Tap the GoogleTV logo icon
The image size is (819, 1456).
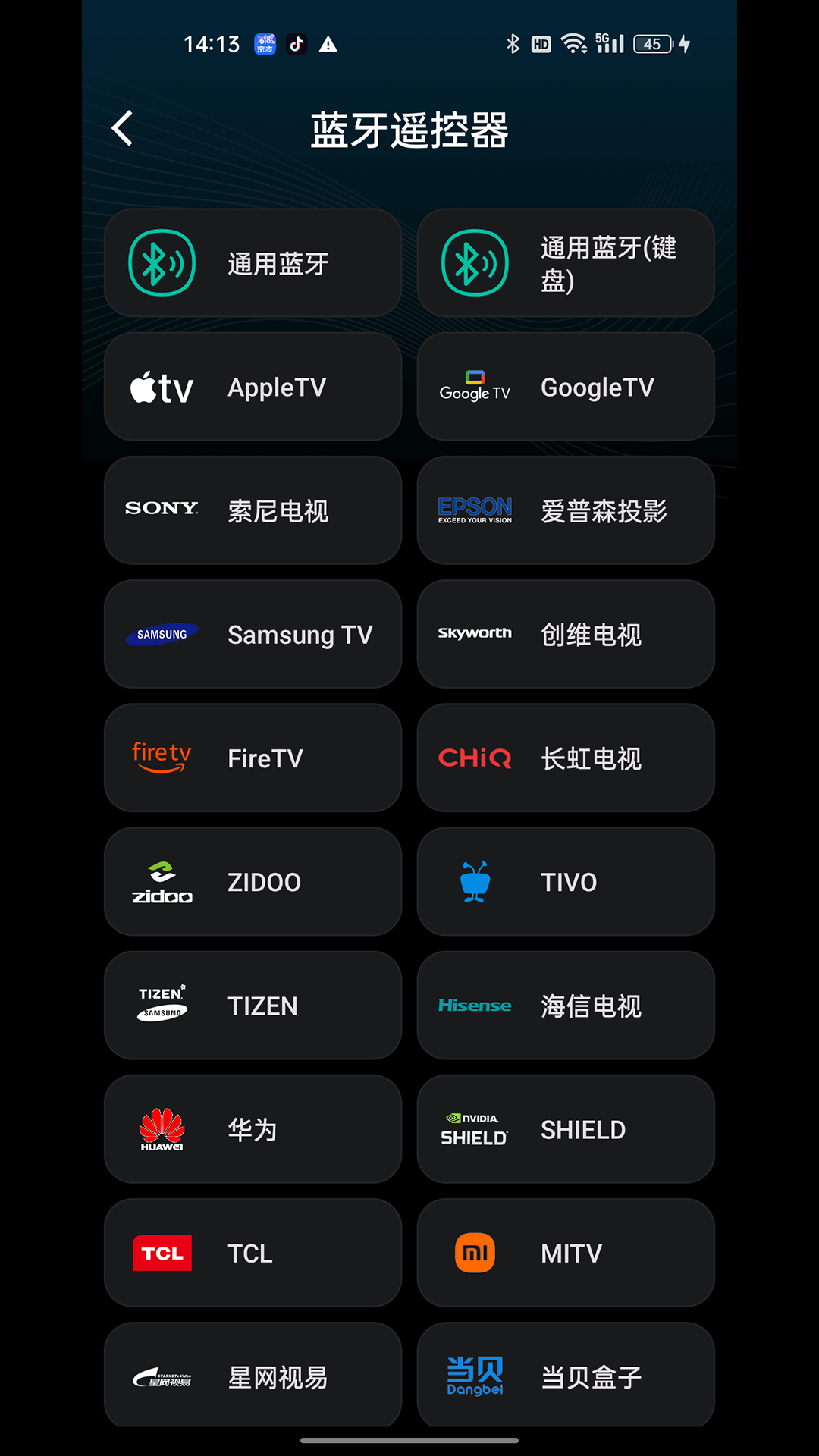pos(474,387)
